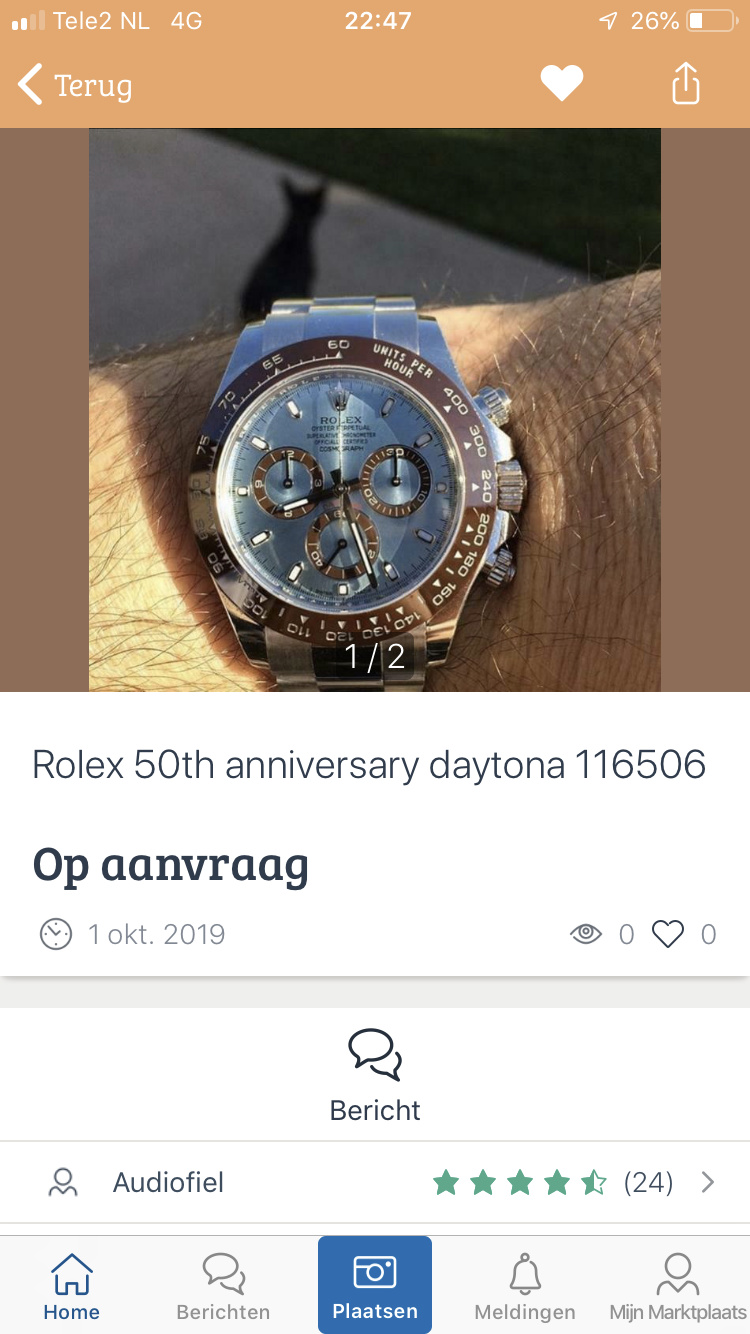The height and width of the screenshot is (1334, 750).
Task: Save this ad with the heart icon
Action: (562, 83)
